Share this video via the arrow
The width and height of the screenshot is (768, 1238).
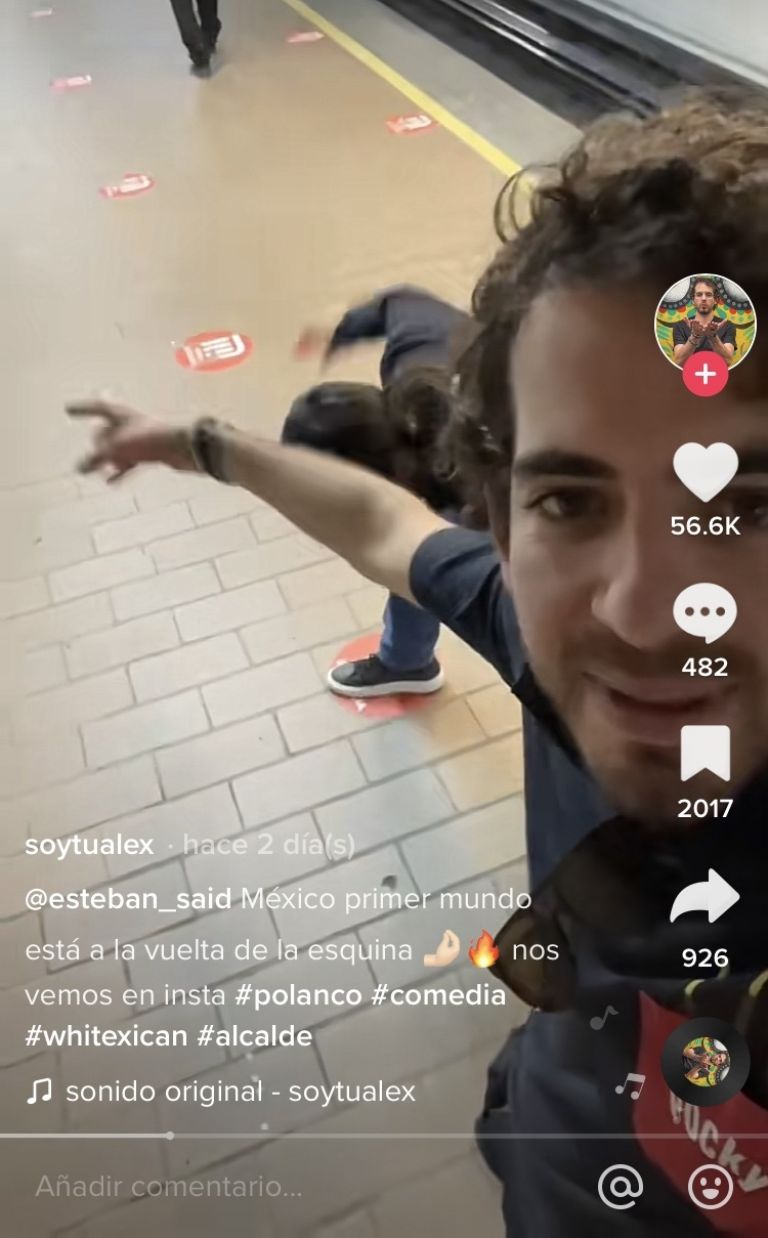(x=705, y=897)
